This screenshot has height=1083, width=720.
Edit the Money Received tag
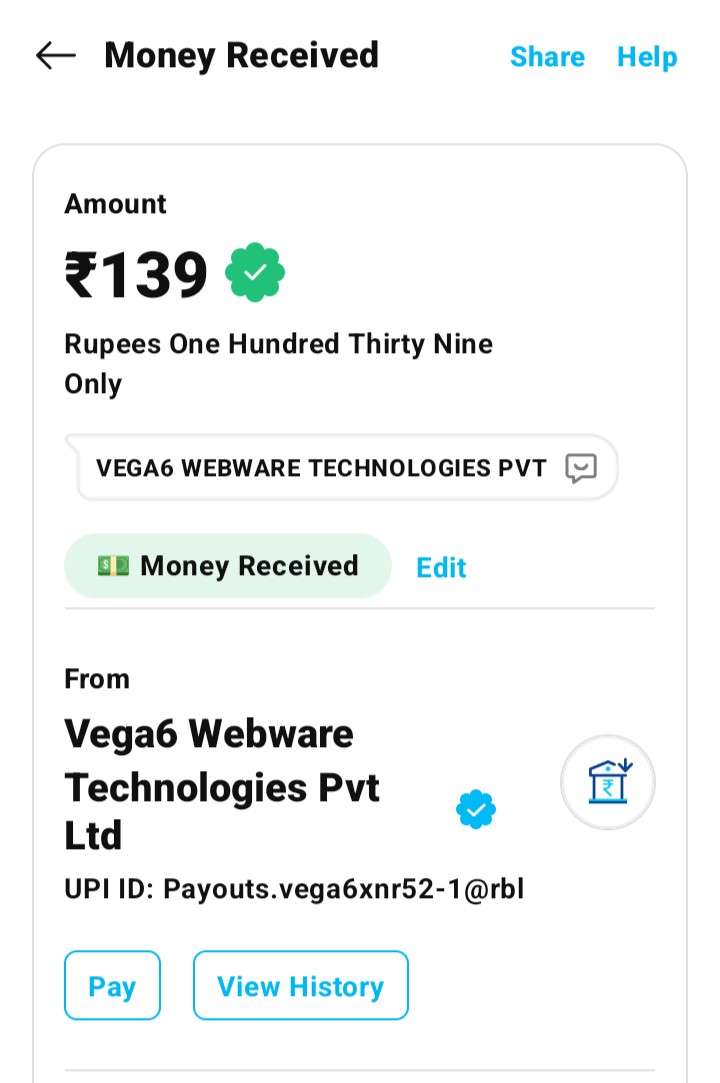coord(441,567)
